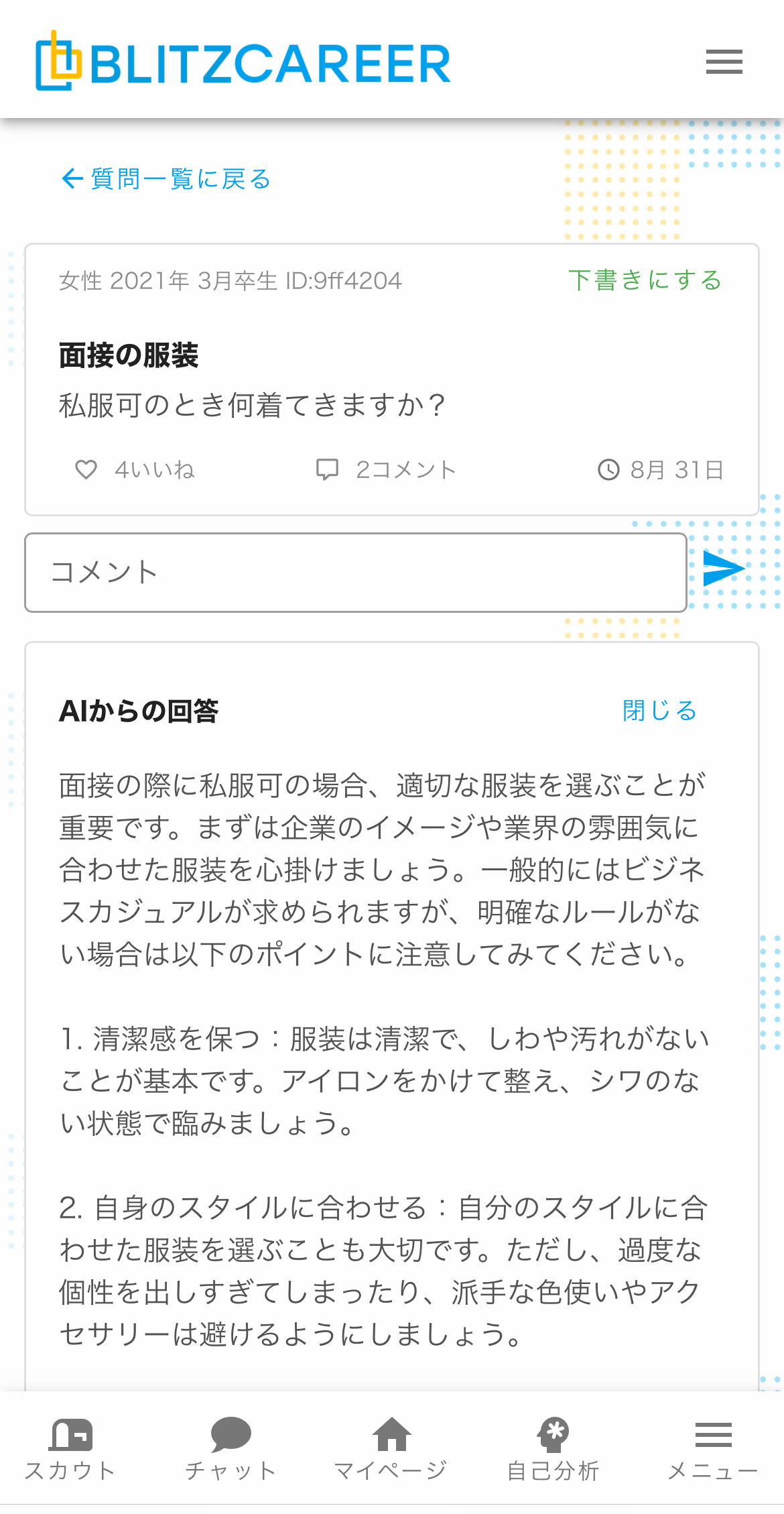
Task: Open the 自己分析 tab
Action: (x=553, y=1450)
